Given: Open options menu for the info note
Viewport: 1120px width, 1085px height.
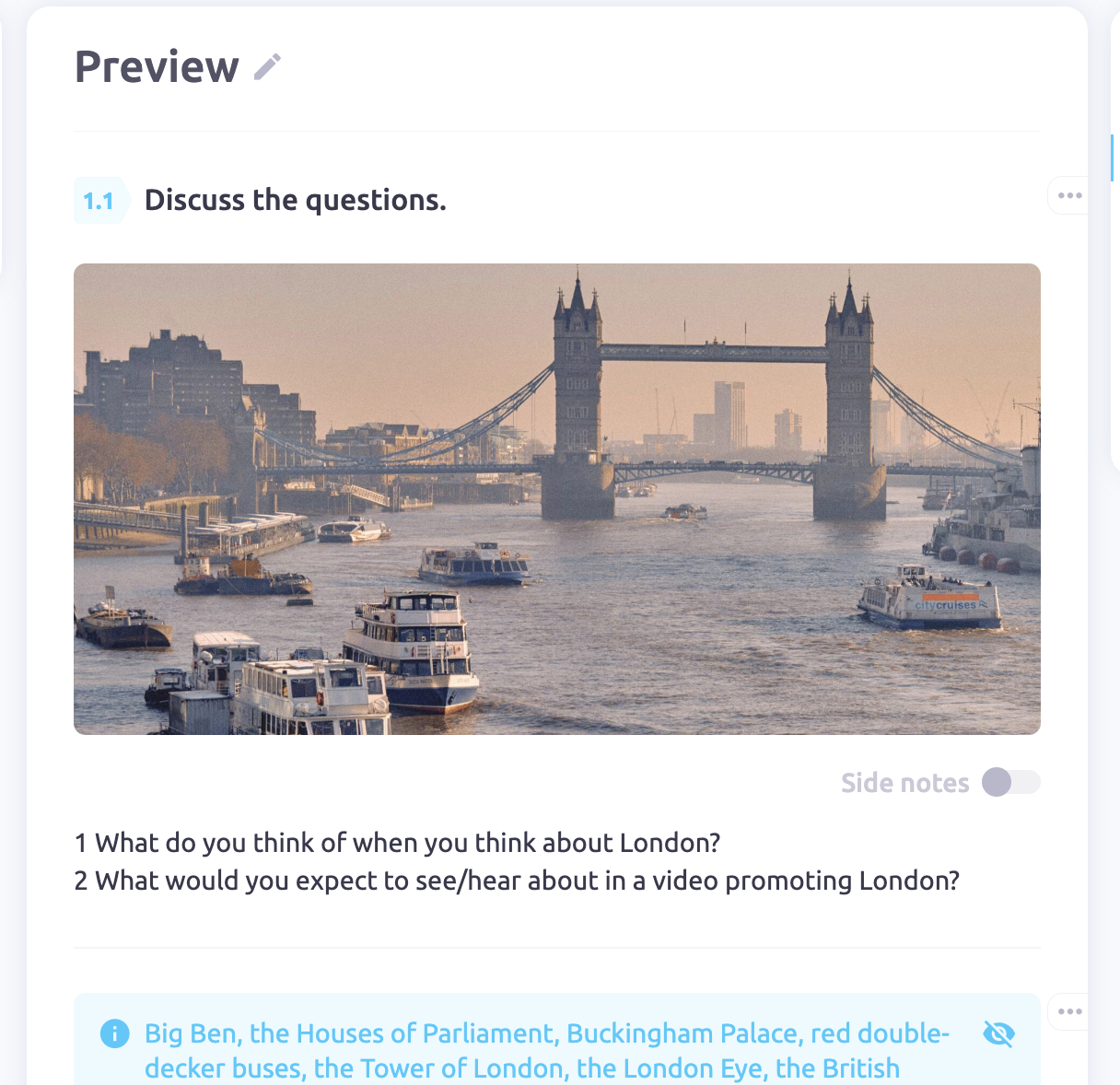Looking at the screenshot, I should (1069, 1011).
